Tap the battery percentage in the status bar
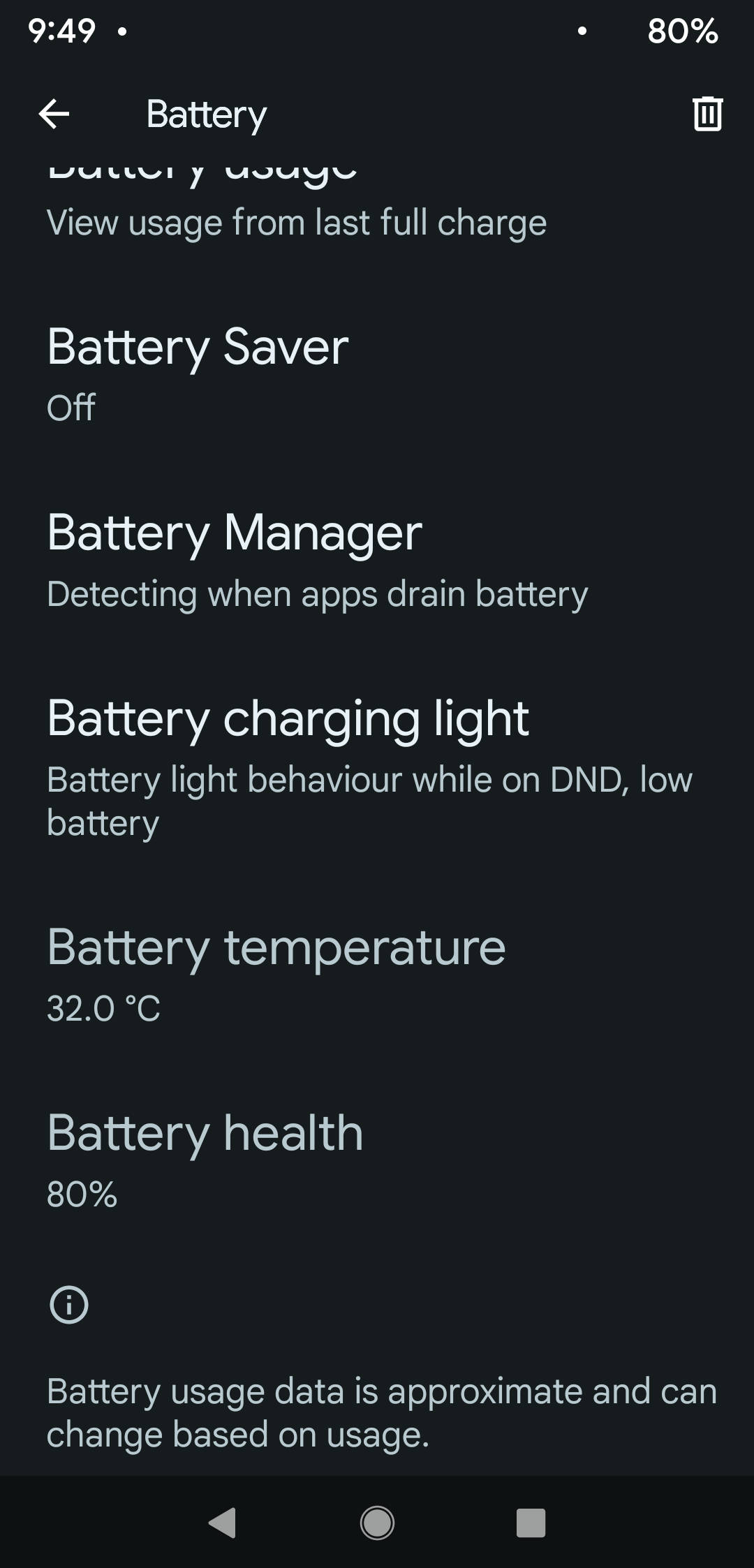The width and height of the screenshot is (754, 1568). coord(682,31)
